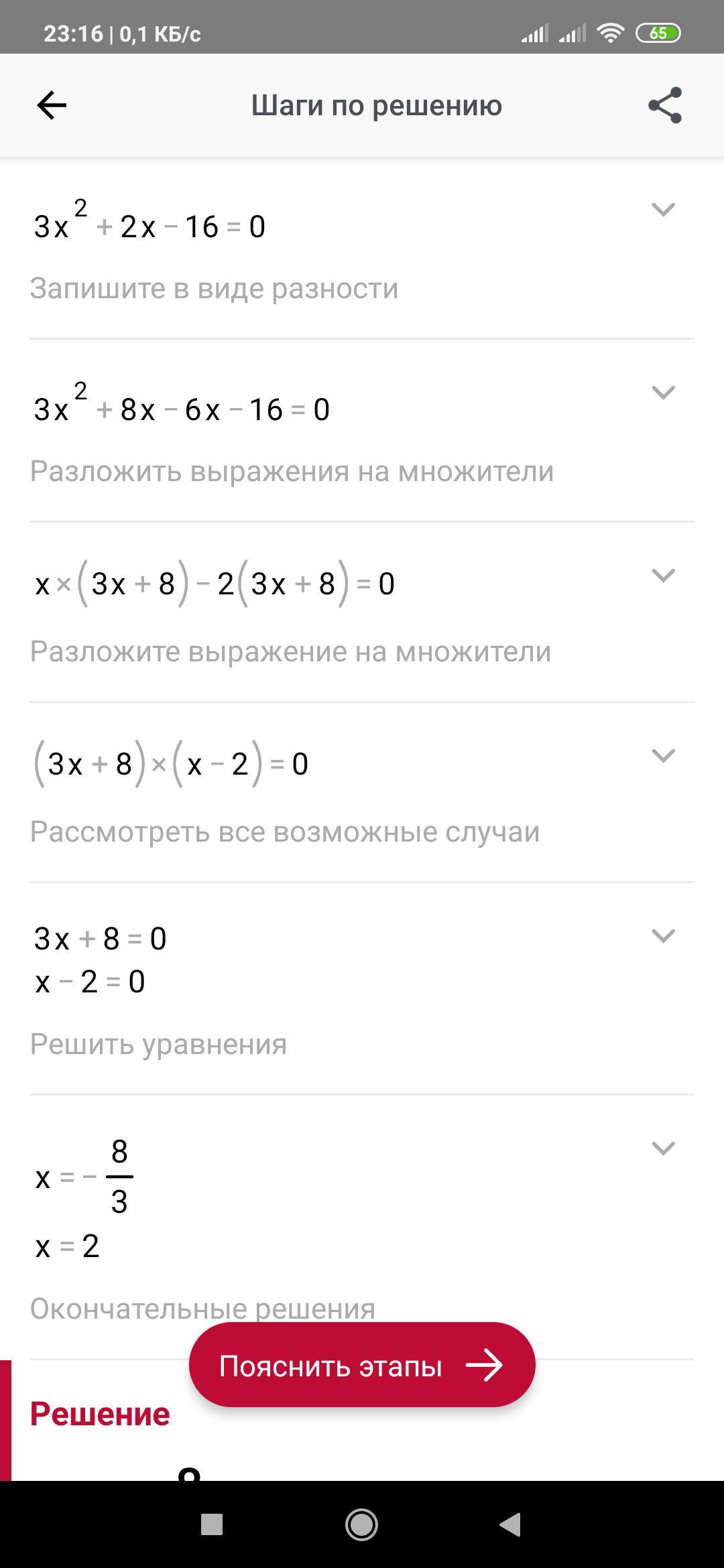Expand the final solutions step x=−8/3
Screen dimensions: 724x1568
tap(663, 1149)
